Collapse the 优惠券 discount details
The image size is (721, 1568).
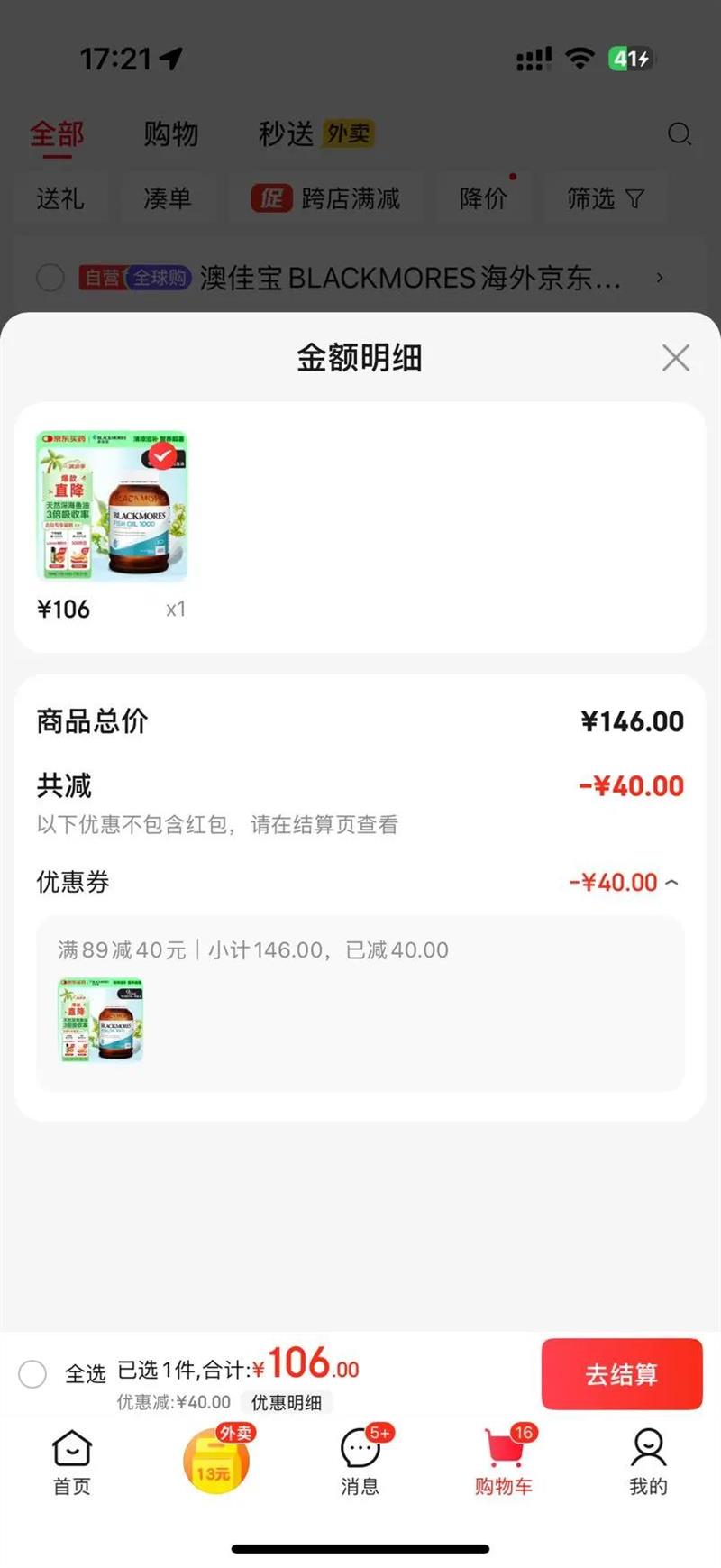coord(671,882)
